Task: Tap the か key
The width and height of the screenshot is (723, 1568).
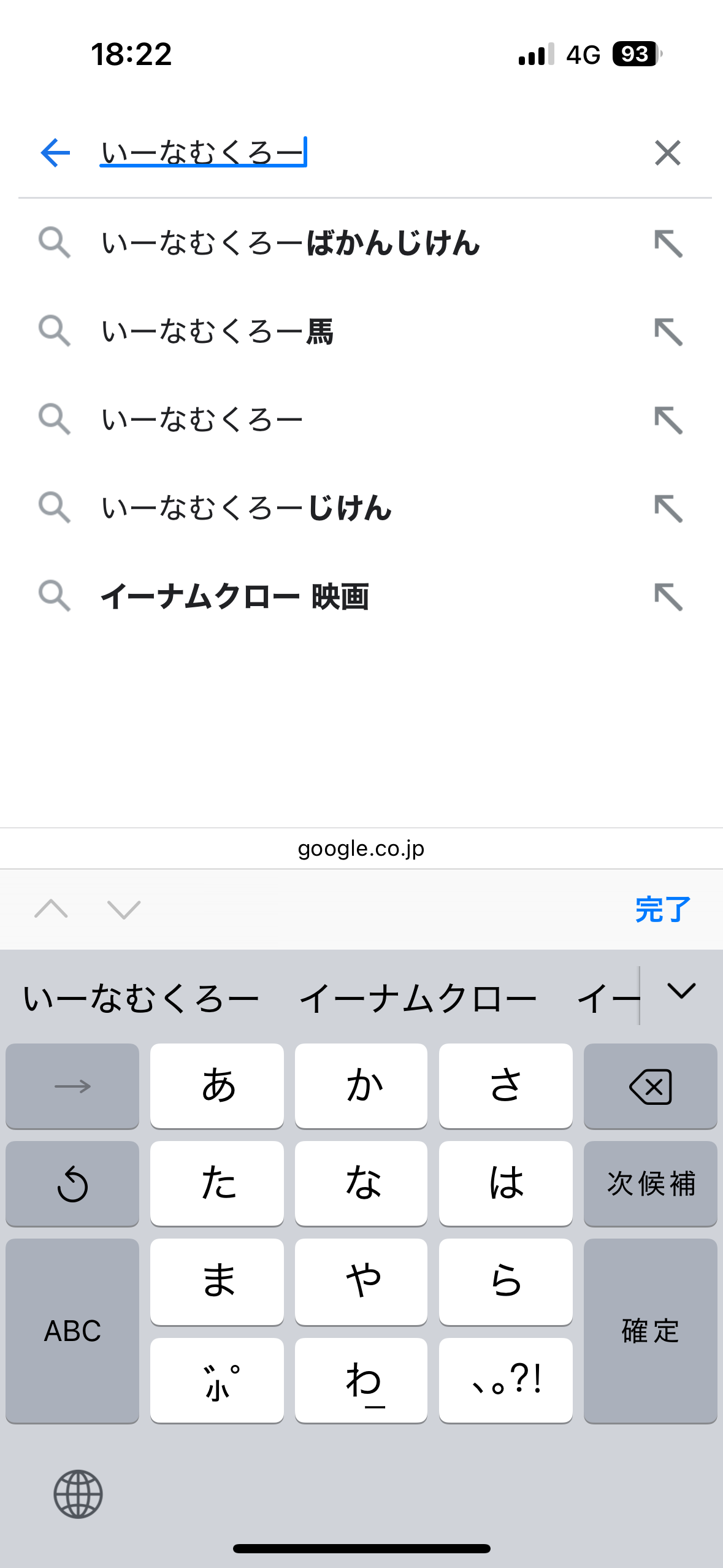Action: tap(361, 1086)
